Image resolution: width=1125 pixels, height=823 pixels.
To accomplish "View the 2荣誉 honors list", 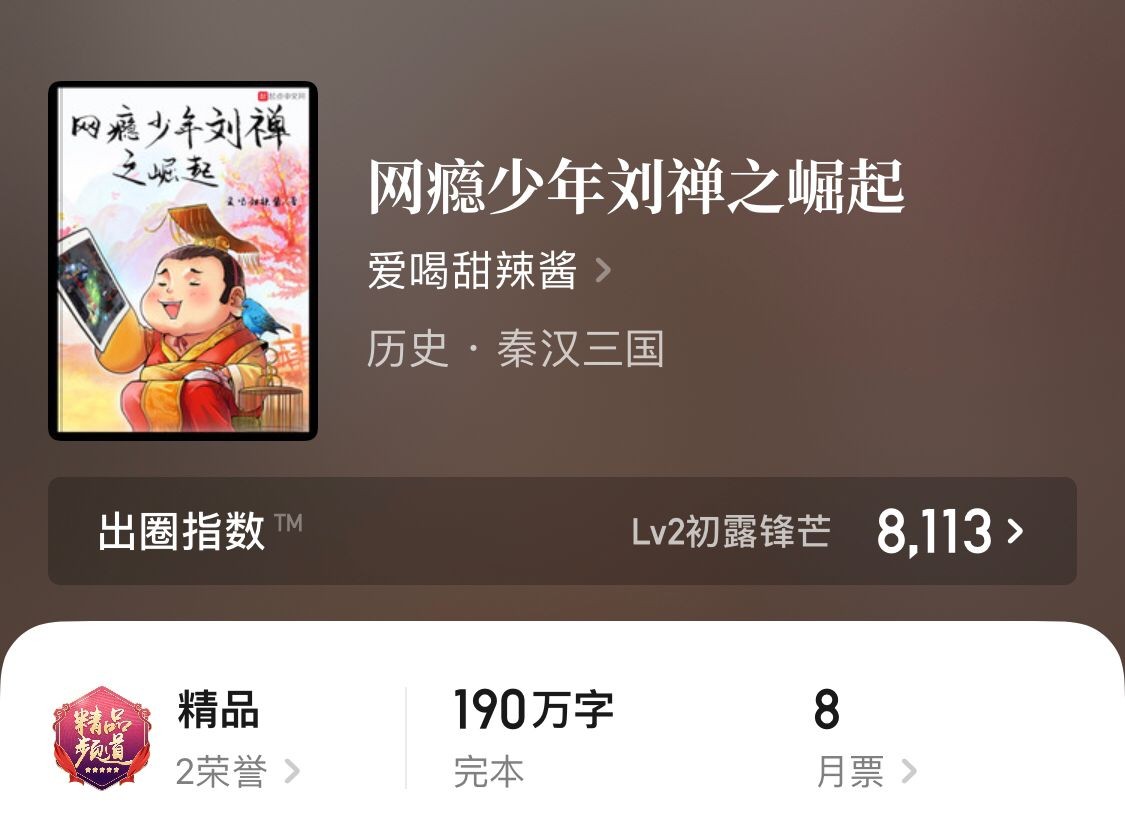I will [237, 771].
